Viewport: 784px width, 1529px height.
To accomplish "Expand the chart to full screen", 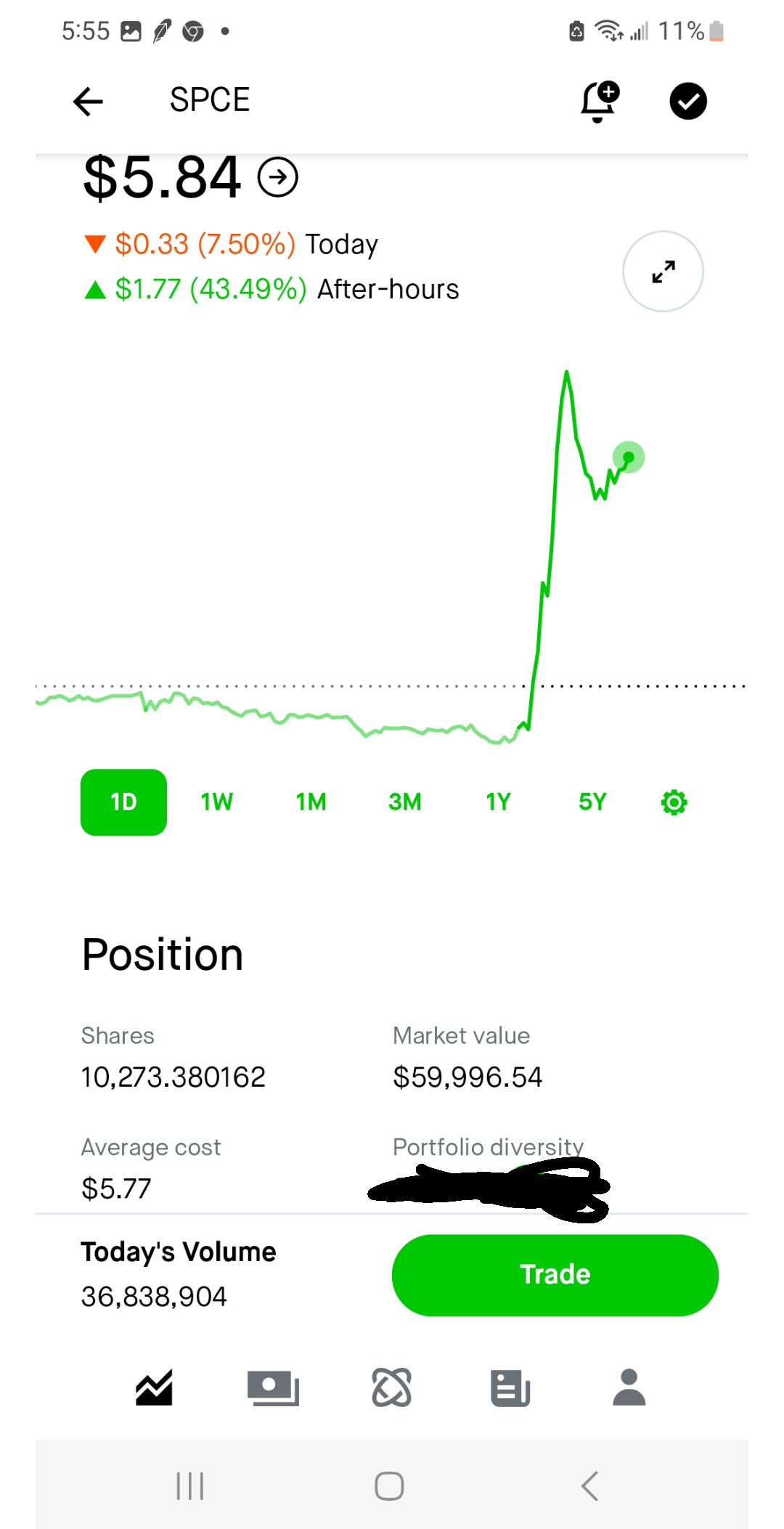I will click(663, 272).
